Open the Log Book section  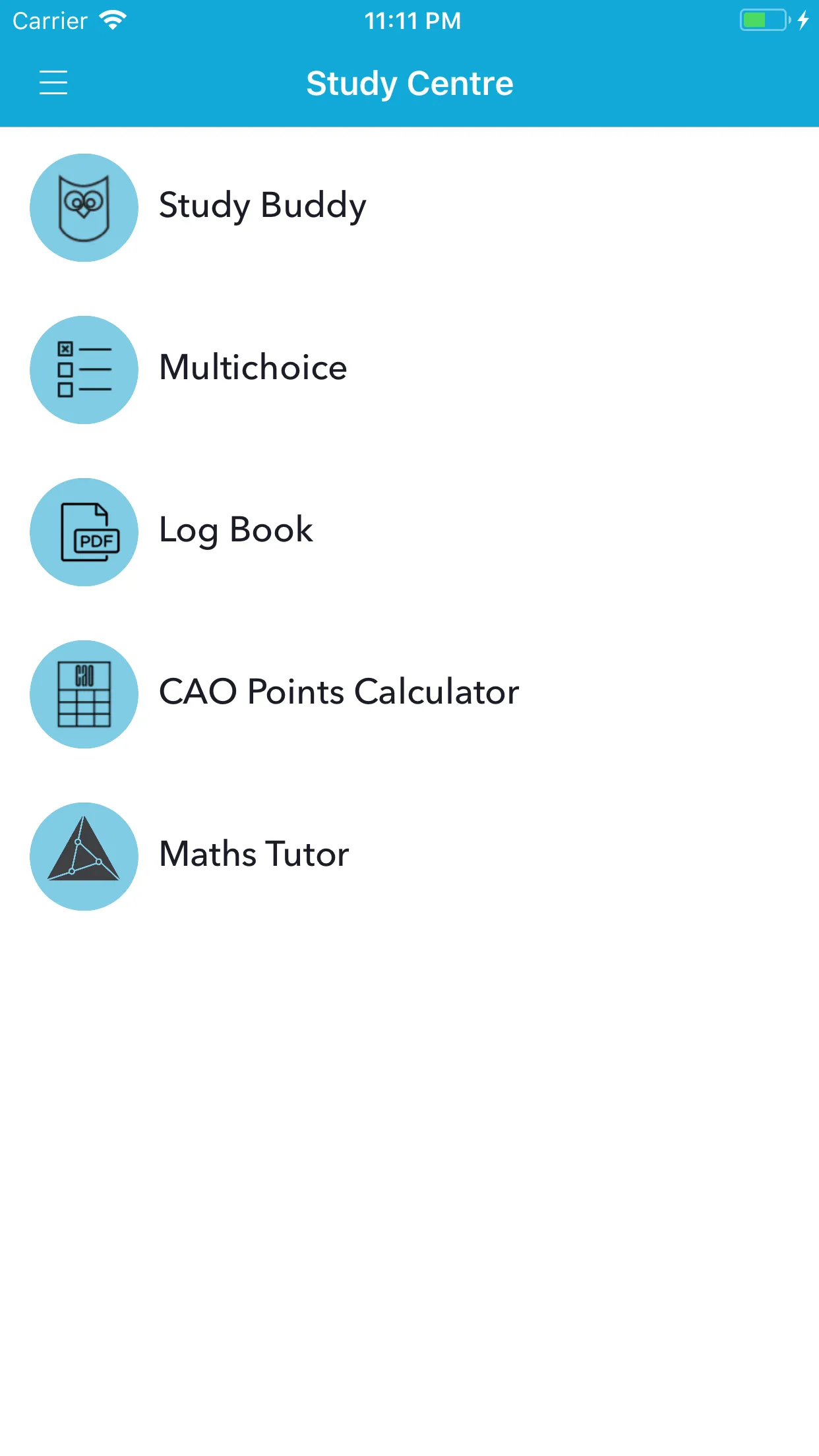[235, 530]
